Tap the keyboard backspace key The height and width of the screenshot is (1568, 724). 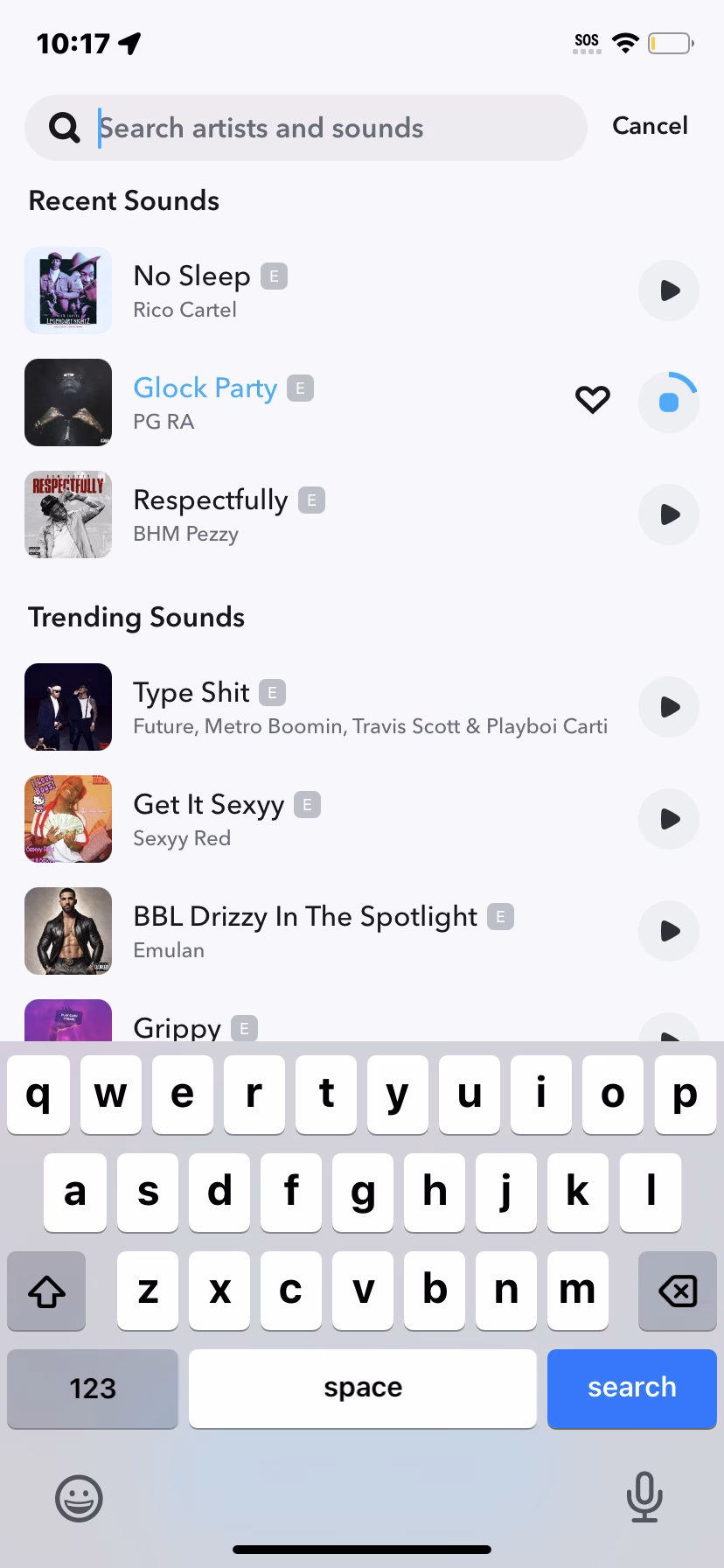tap(677, 1291)
